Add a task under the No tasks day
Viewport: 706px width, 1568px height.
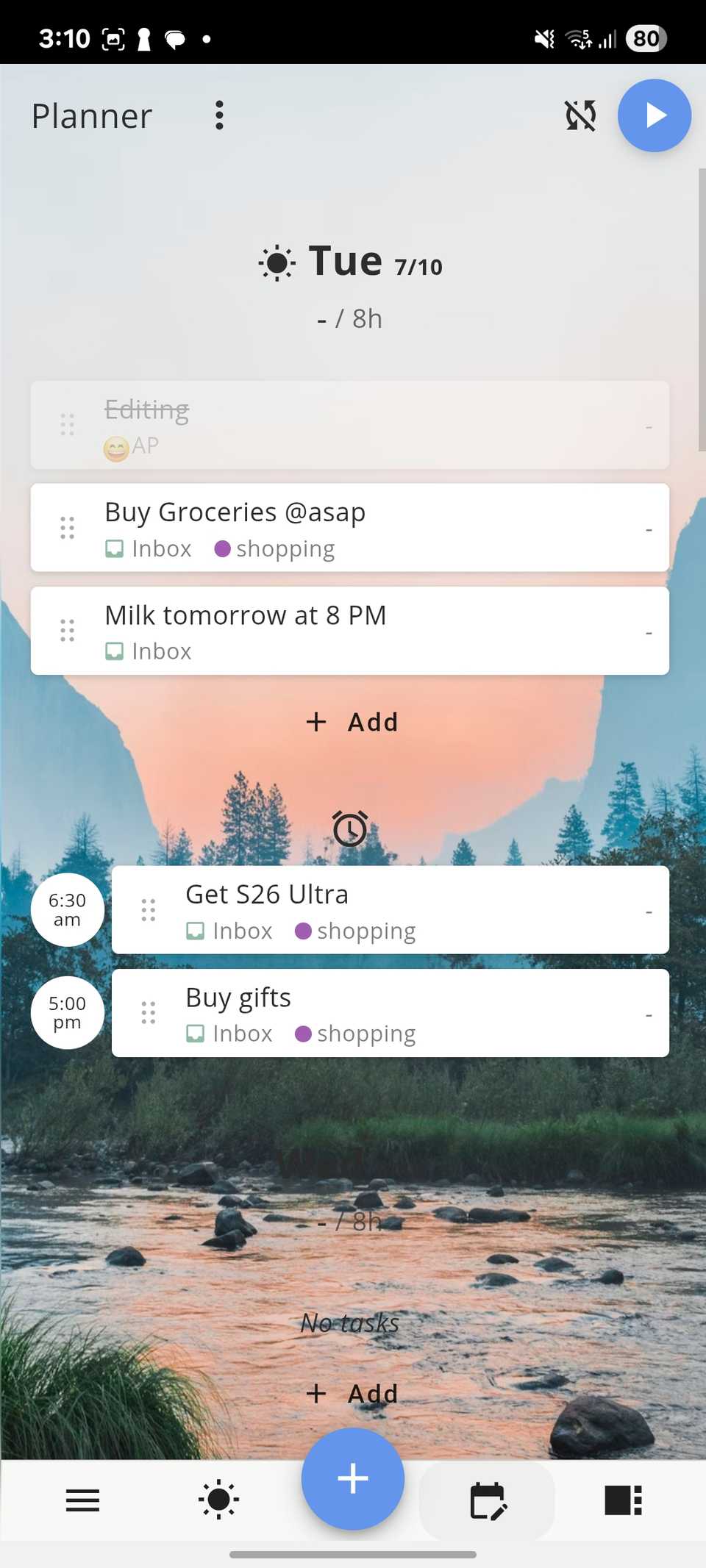352,1393
